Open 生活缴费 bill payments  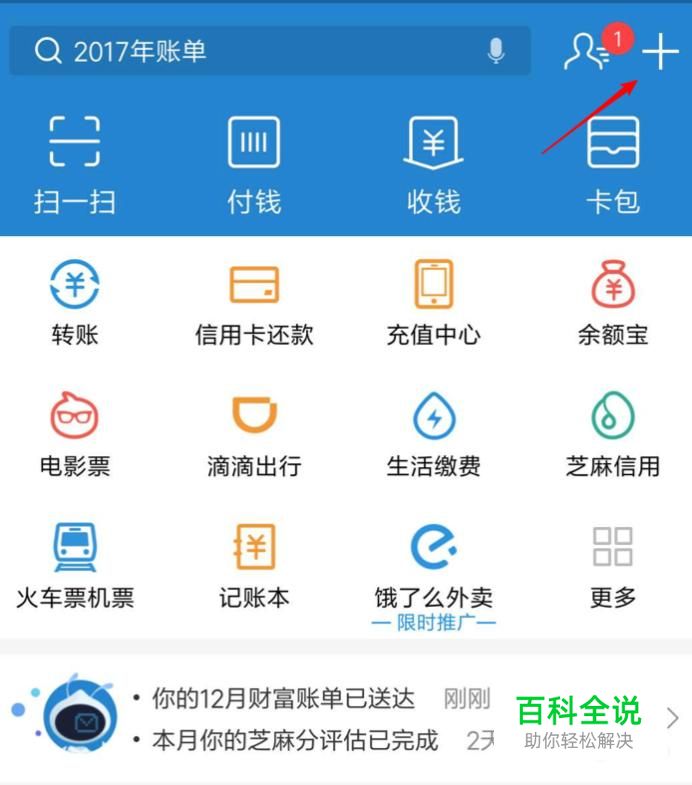click(433, 433)
